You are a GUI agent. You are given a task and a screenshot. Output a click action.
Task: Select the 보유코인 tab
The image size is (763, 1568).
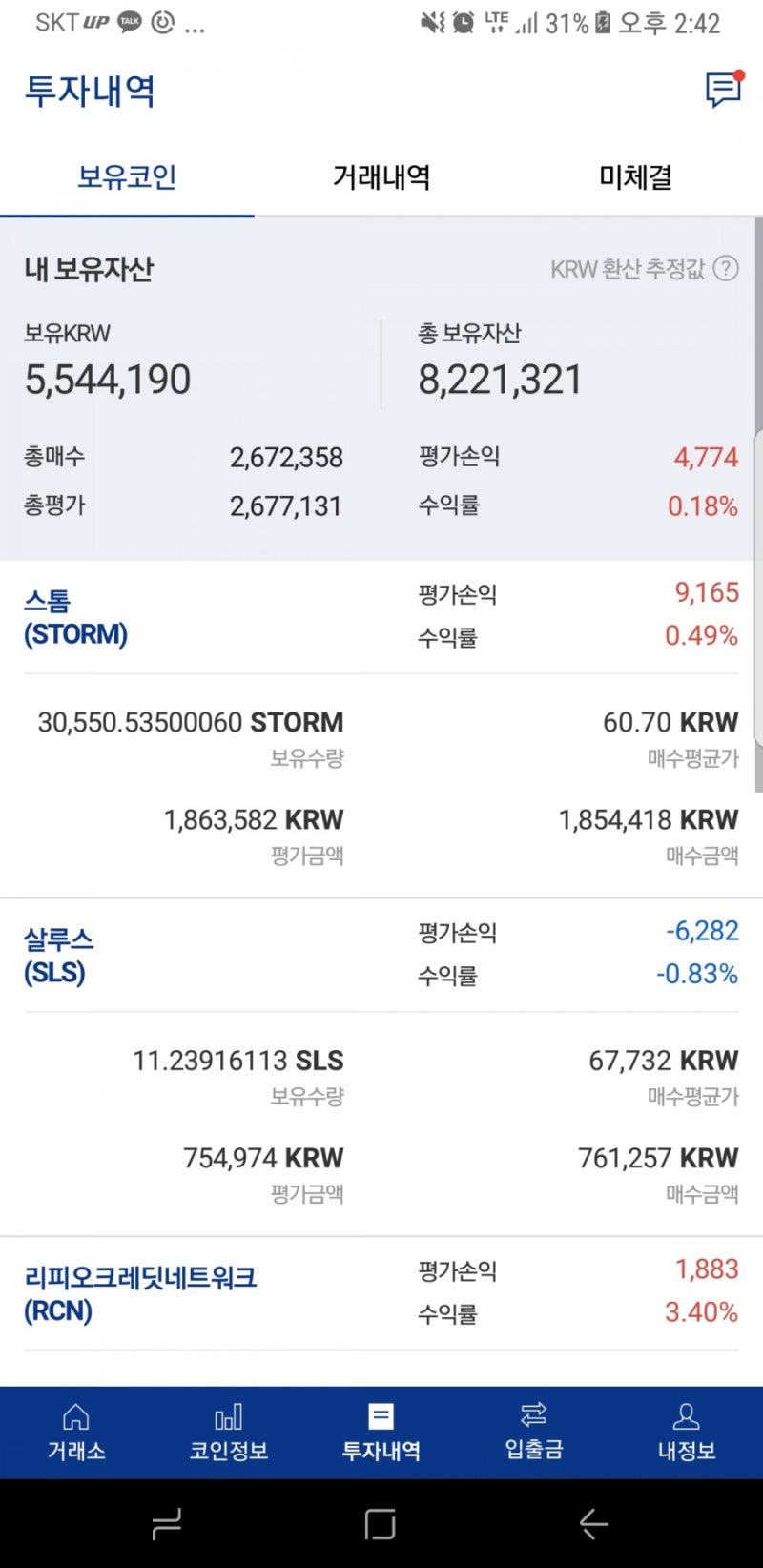tap(127, 176)
